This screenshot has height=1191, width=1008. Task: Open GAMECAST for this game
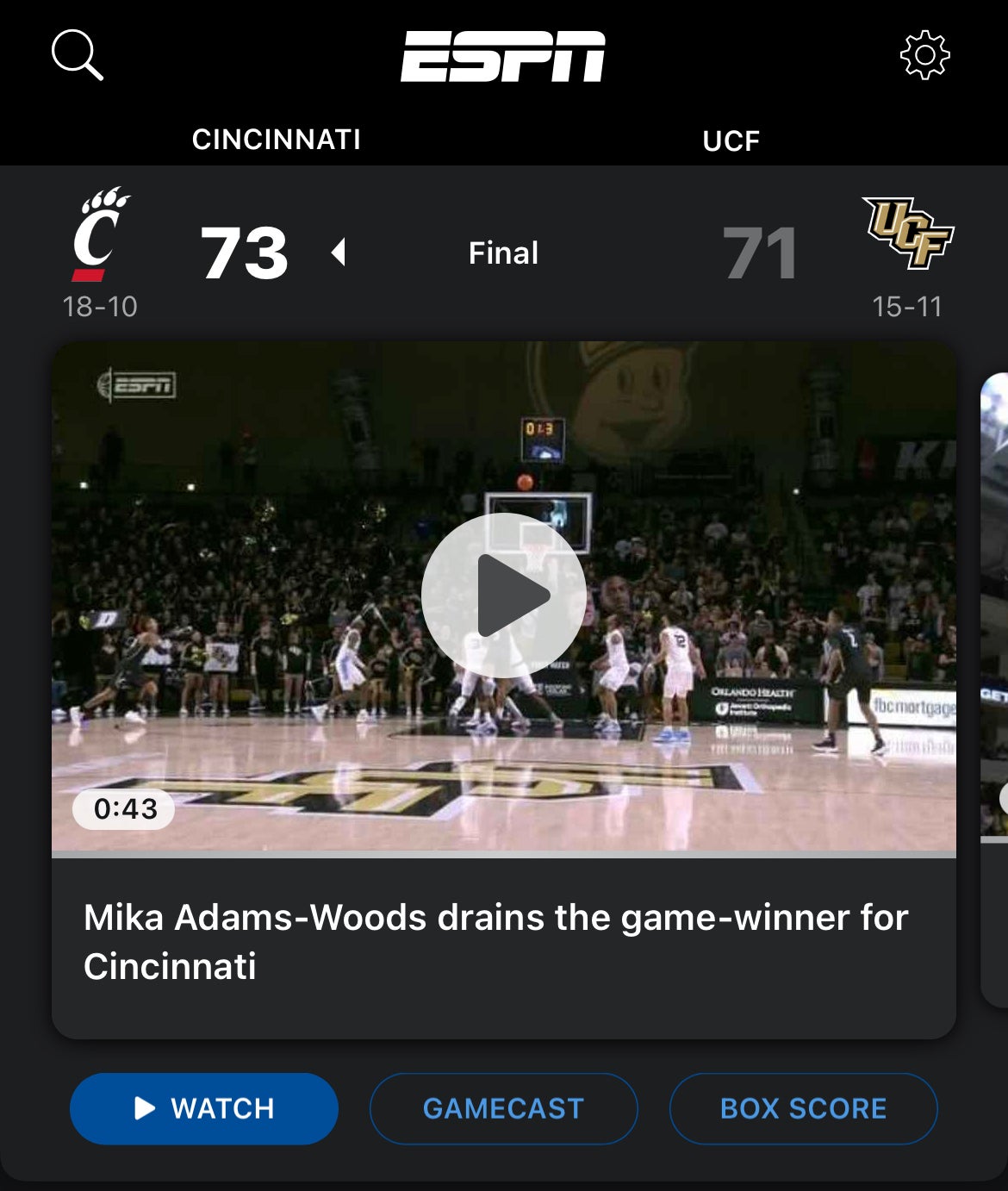pos(503,1109)
